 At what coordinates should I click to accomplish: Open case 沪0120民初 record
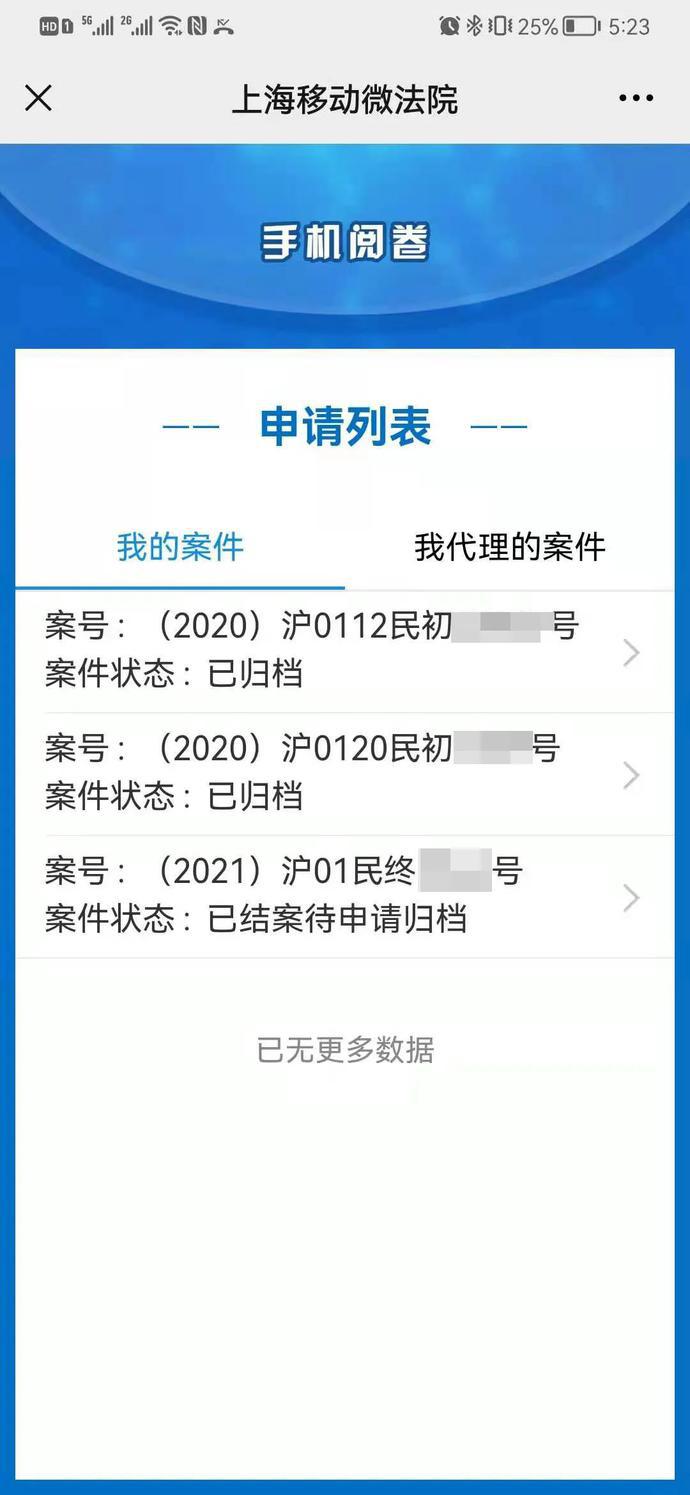[x=345, y=774]
